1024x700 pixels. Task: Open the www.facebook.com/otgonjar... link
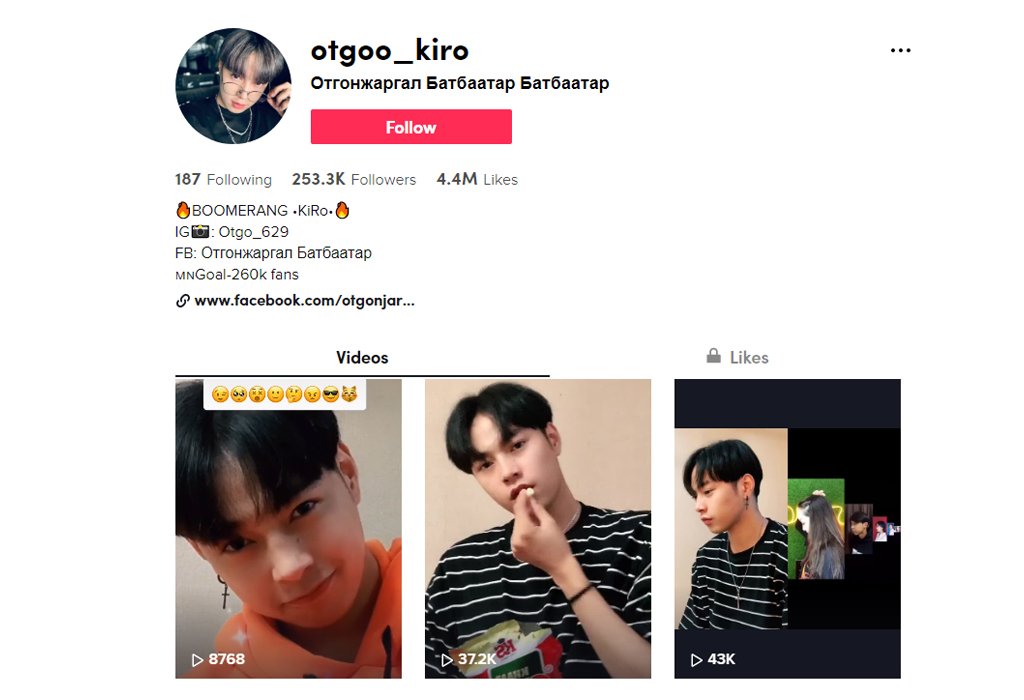[x=304, y=300]
